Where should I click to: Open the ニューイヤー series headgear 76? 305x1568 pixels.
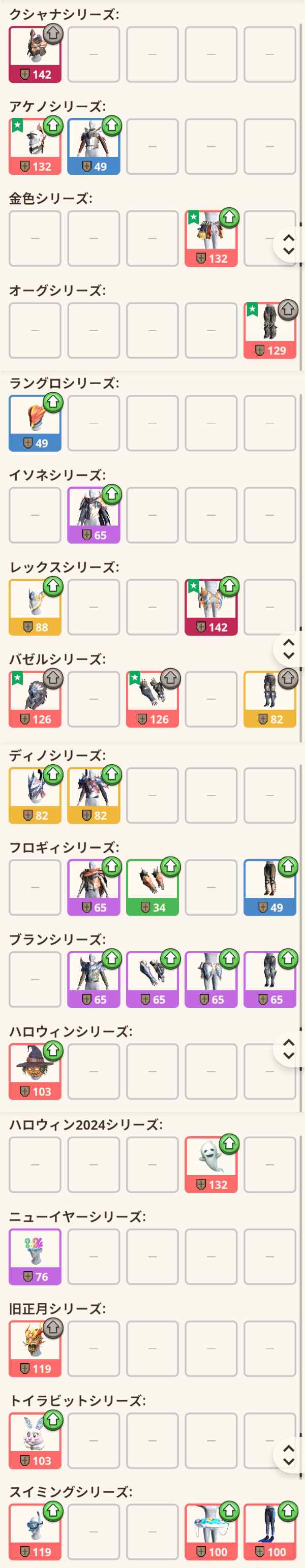tap(35, 1257)
